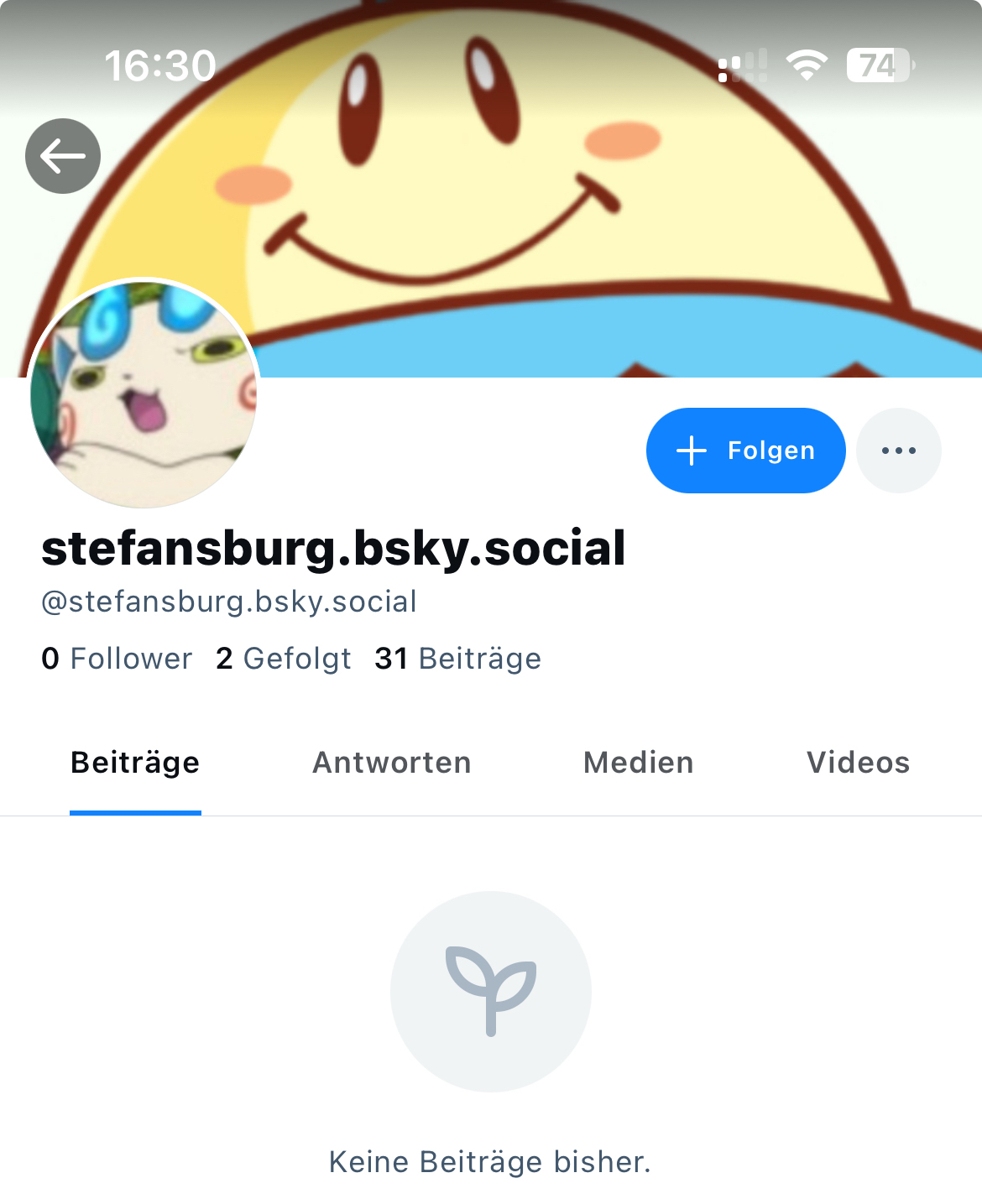Viewport: 982px width, 1204px height.
Task: Open the profile avatar picture
Action: pyautogui.click(x=144, y=394)
